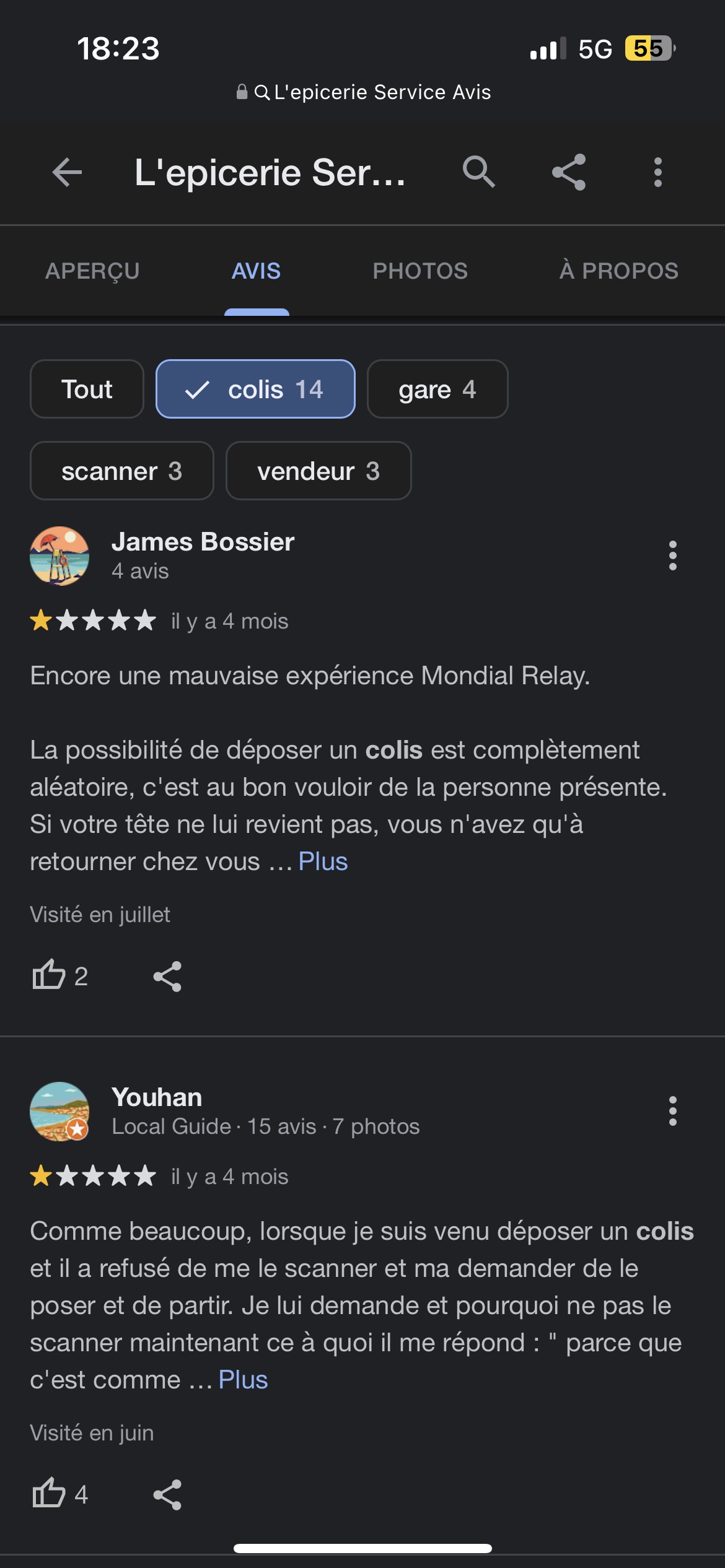
Task: Like James Bossier's review
Action: [x=60, y=976]
